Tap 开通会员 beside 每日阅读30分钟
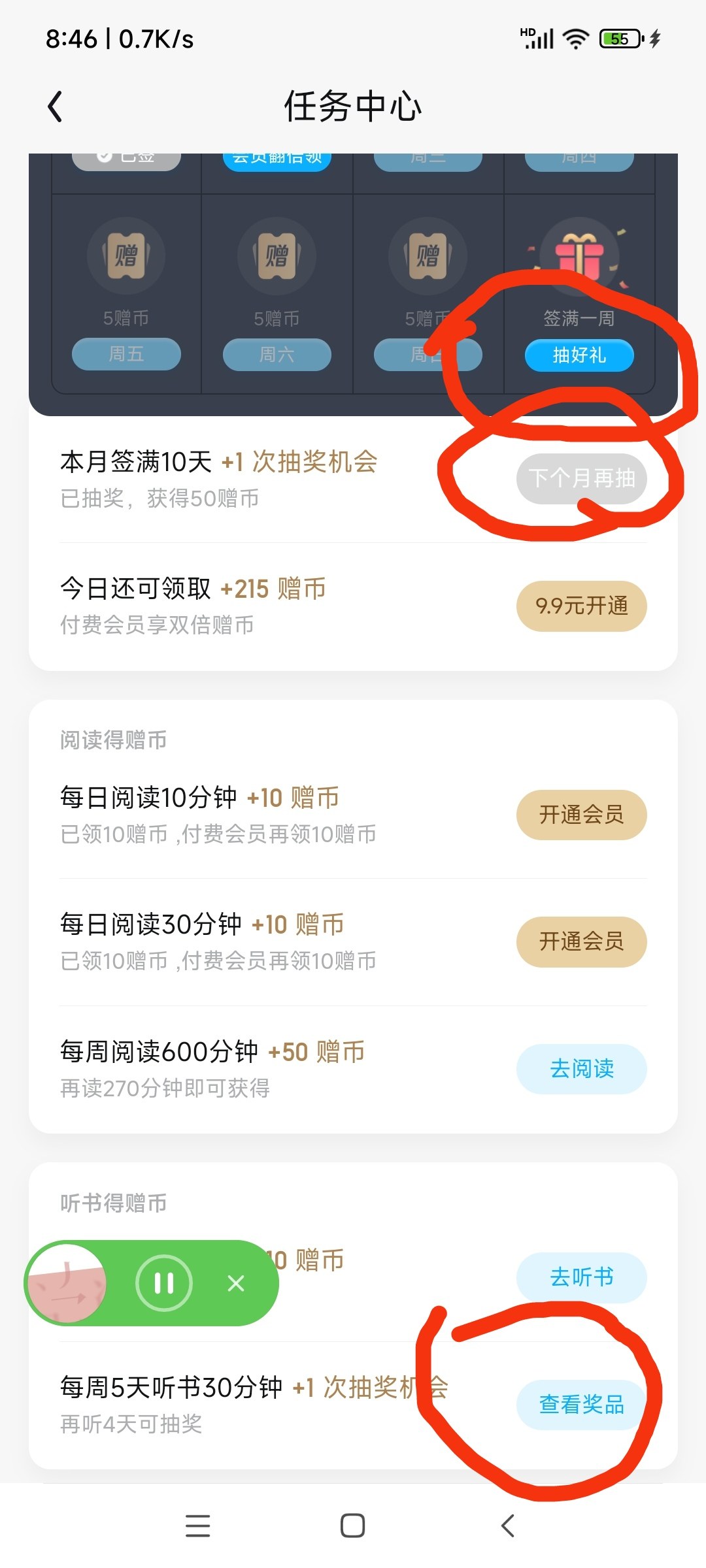 [x=581, y=941]
